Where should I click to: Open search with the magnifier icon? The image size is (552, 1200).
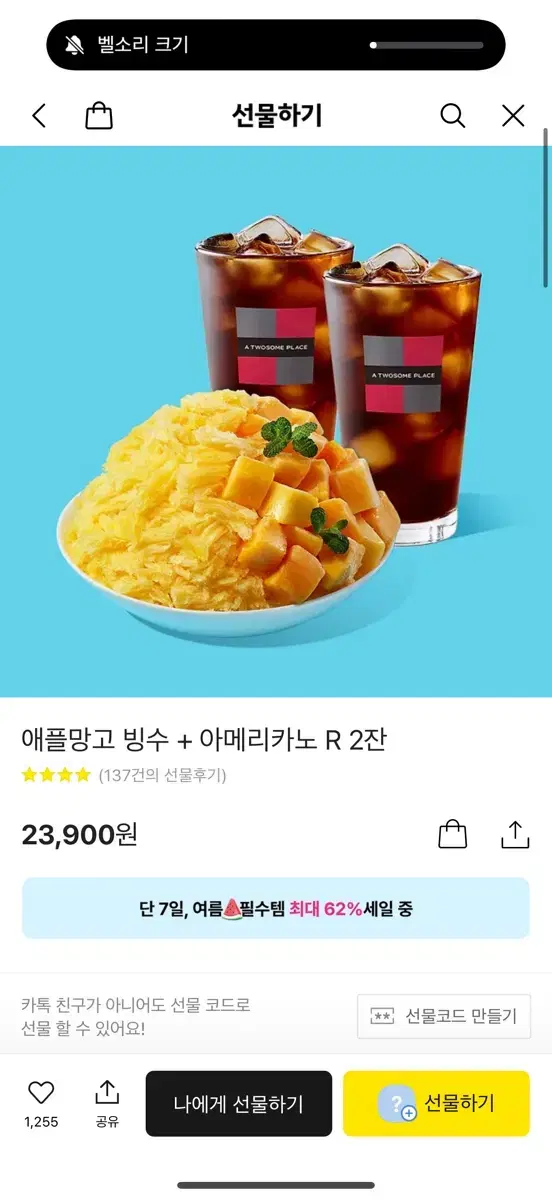click(453, 116)
